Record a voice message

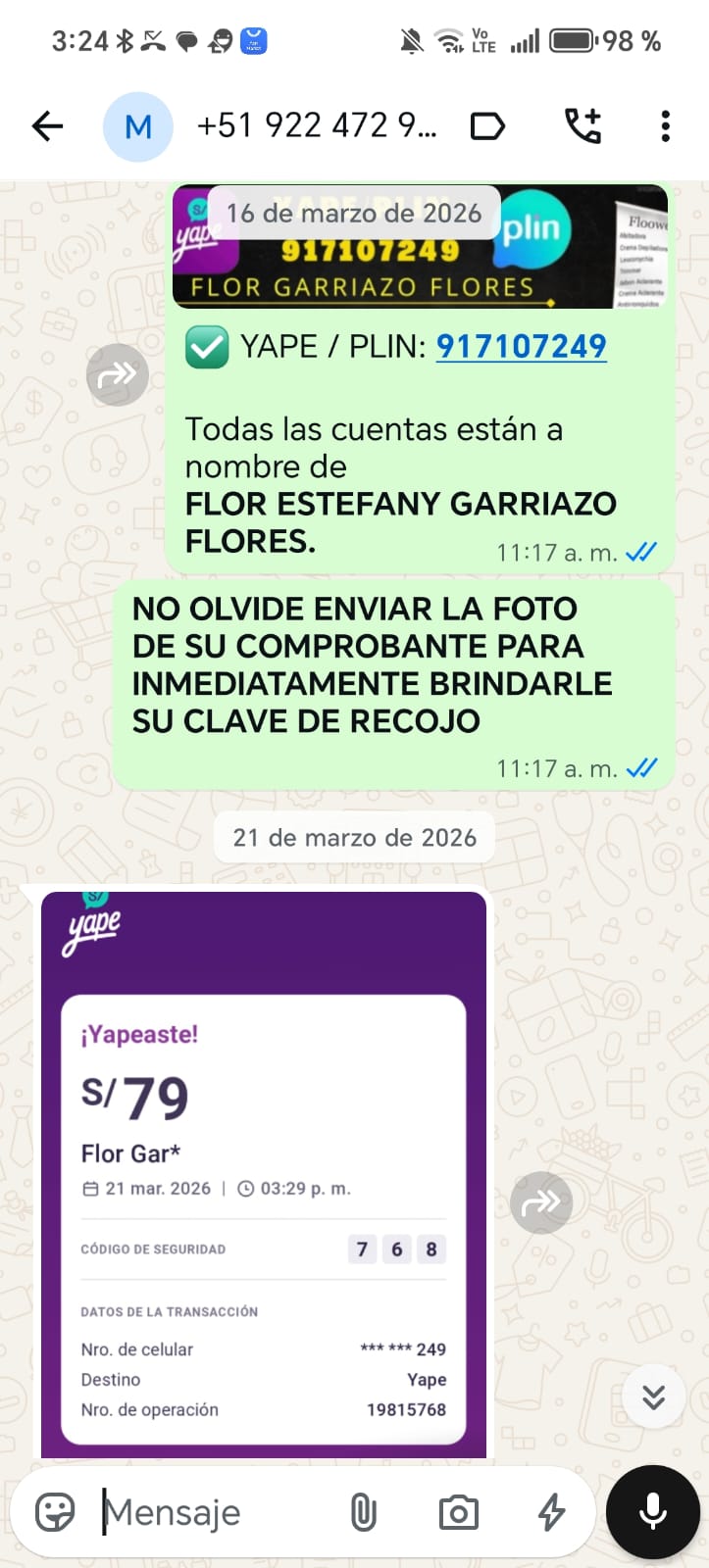coord(653,1512)
